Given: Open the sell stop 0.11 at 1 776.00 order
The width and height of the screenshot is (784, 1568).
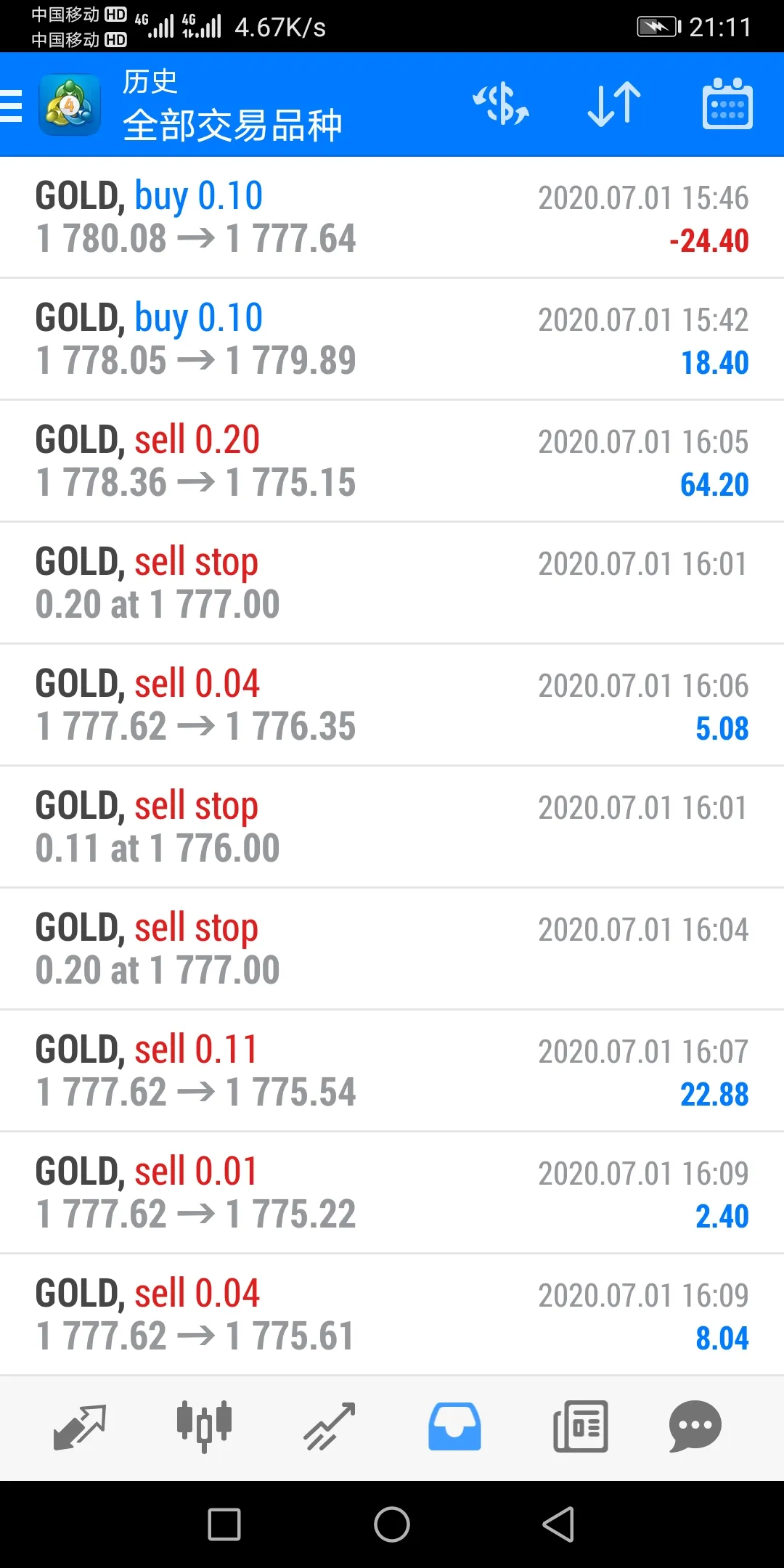Looking at the screenshot, I should (x=392, y=827).
